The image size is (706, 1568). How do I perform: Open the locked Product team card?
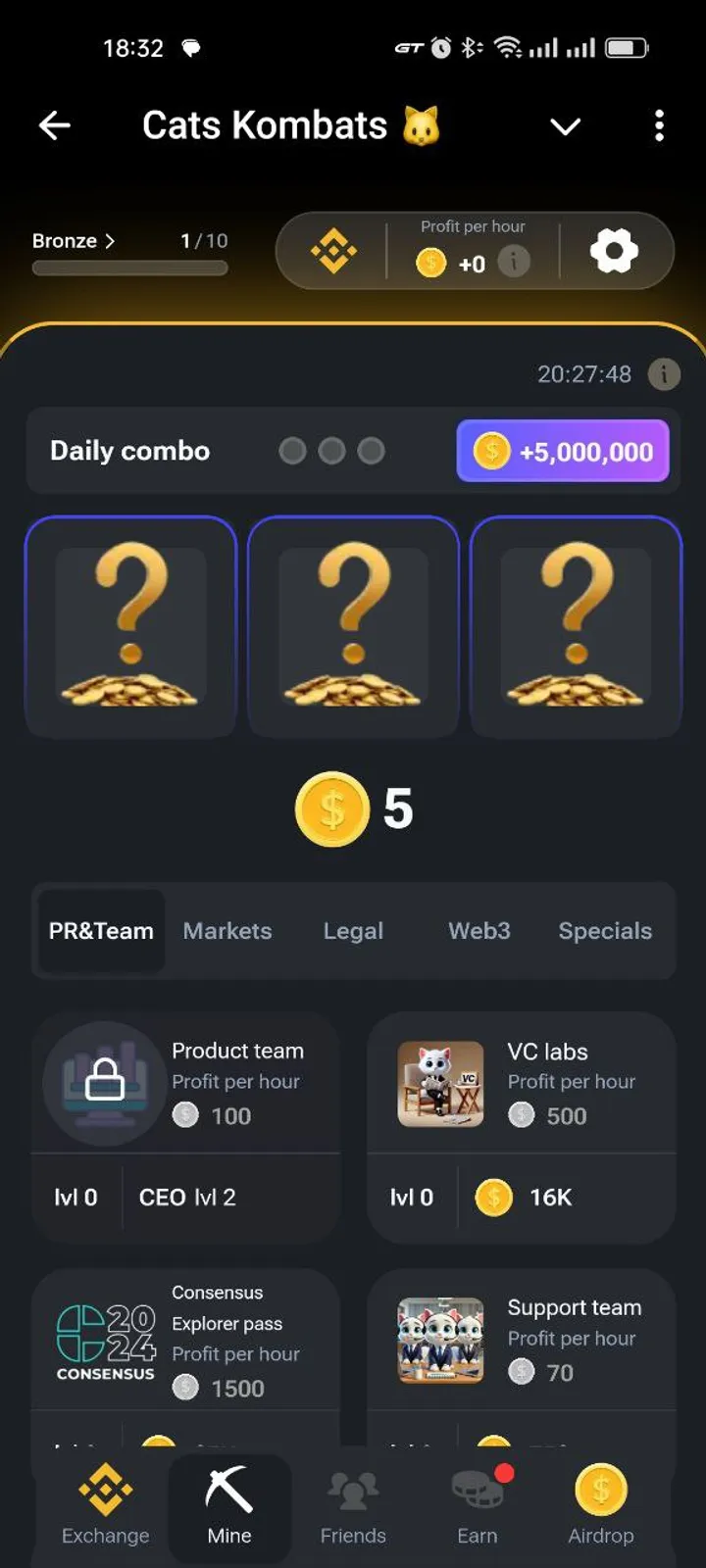(186, 1127)
